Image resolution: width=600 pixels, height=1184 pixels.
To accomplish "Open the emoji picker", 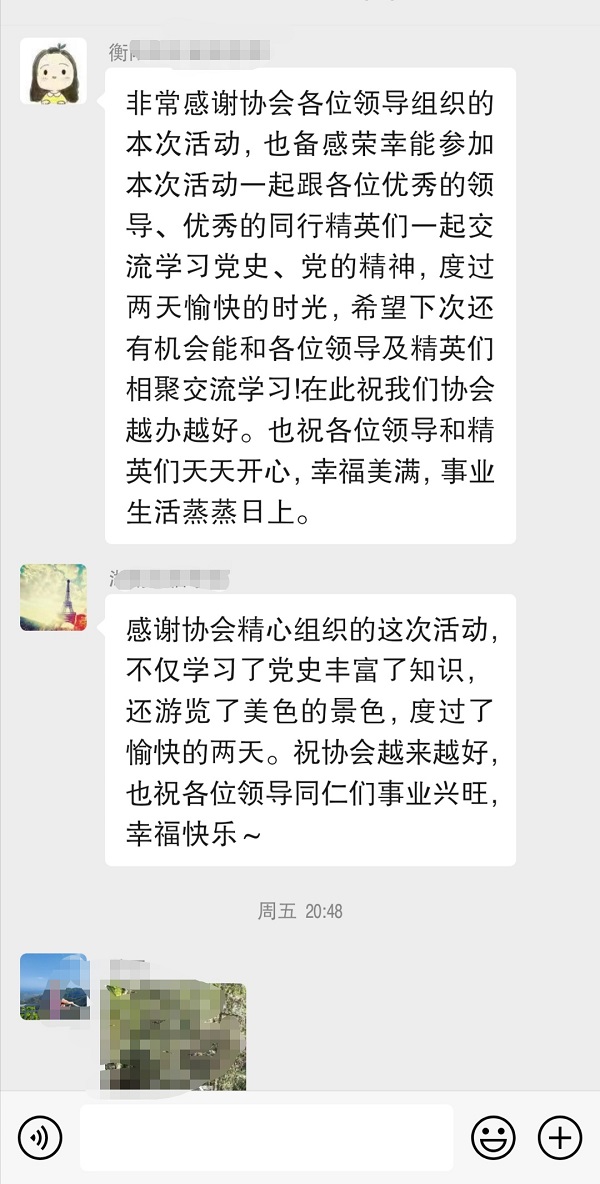I will [493, 1137].
